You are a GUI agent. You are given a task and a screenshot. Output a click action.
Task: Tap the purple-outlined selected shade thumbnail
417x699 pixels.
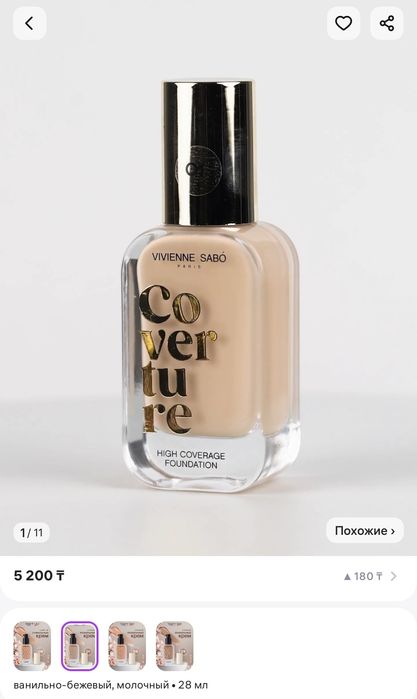(79, 646)
